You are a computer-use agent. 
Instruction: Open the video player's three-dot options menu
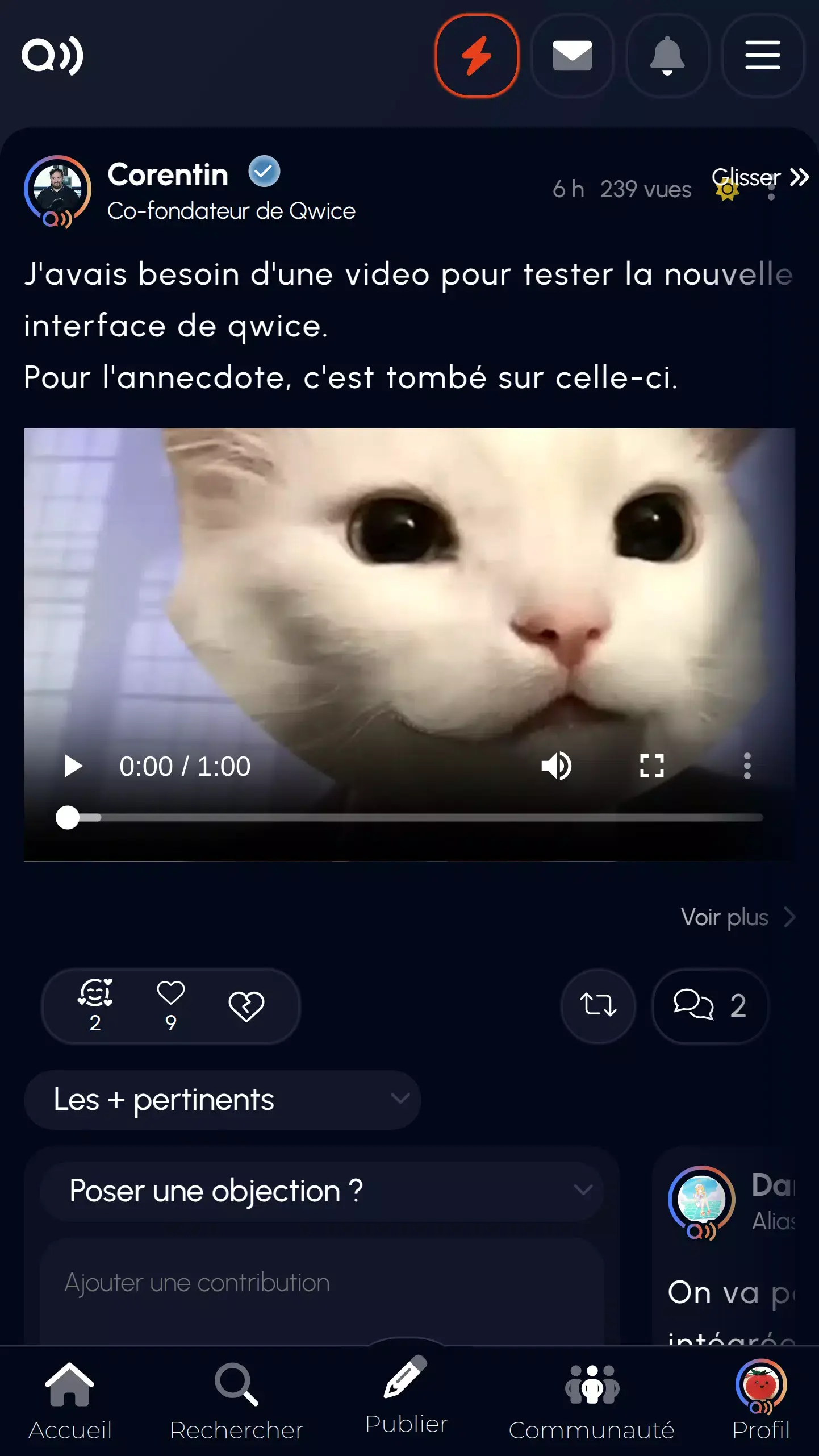[x=747, y=766]
